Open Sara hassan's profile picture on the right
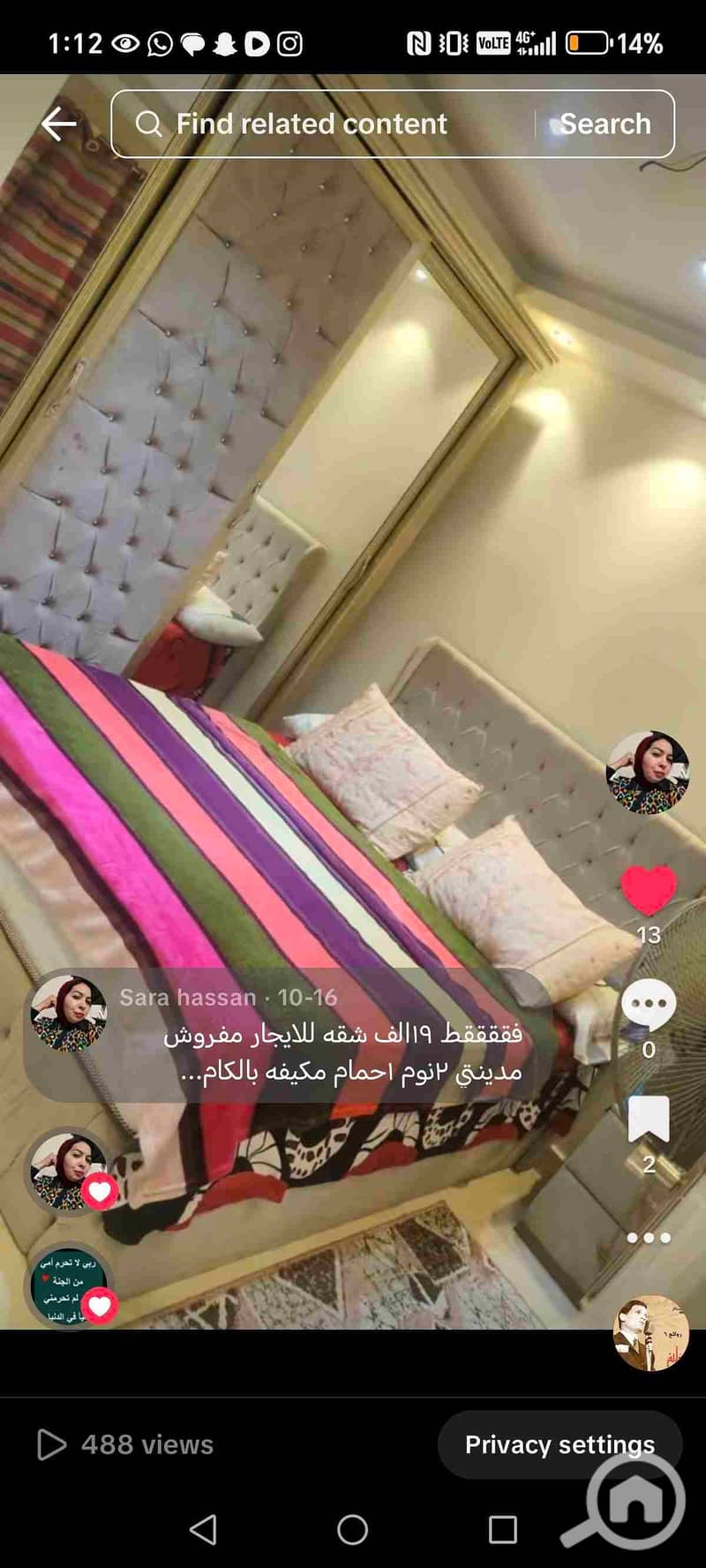 [x=647, y=772]
